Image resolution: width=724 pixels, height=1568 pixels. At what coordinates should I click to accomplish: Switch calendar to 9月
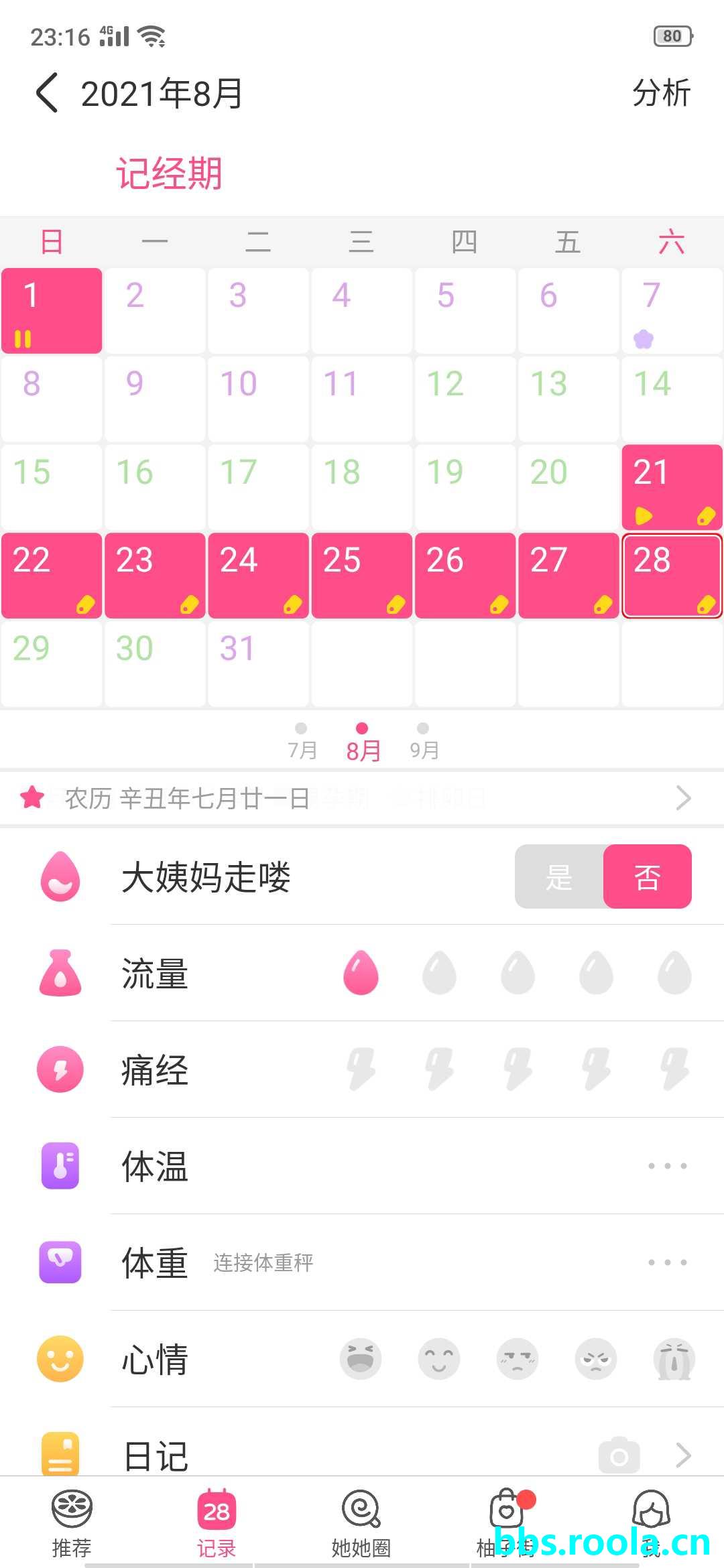pos(424,742)
